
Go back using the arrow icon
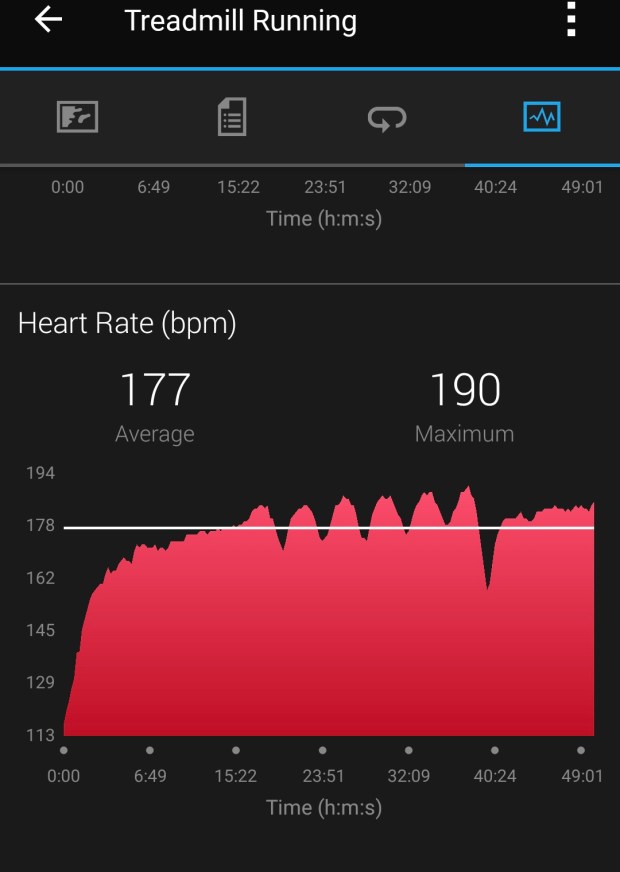pyautogui.click(x=48, y=20)
